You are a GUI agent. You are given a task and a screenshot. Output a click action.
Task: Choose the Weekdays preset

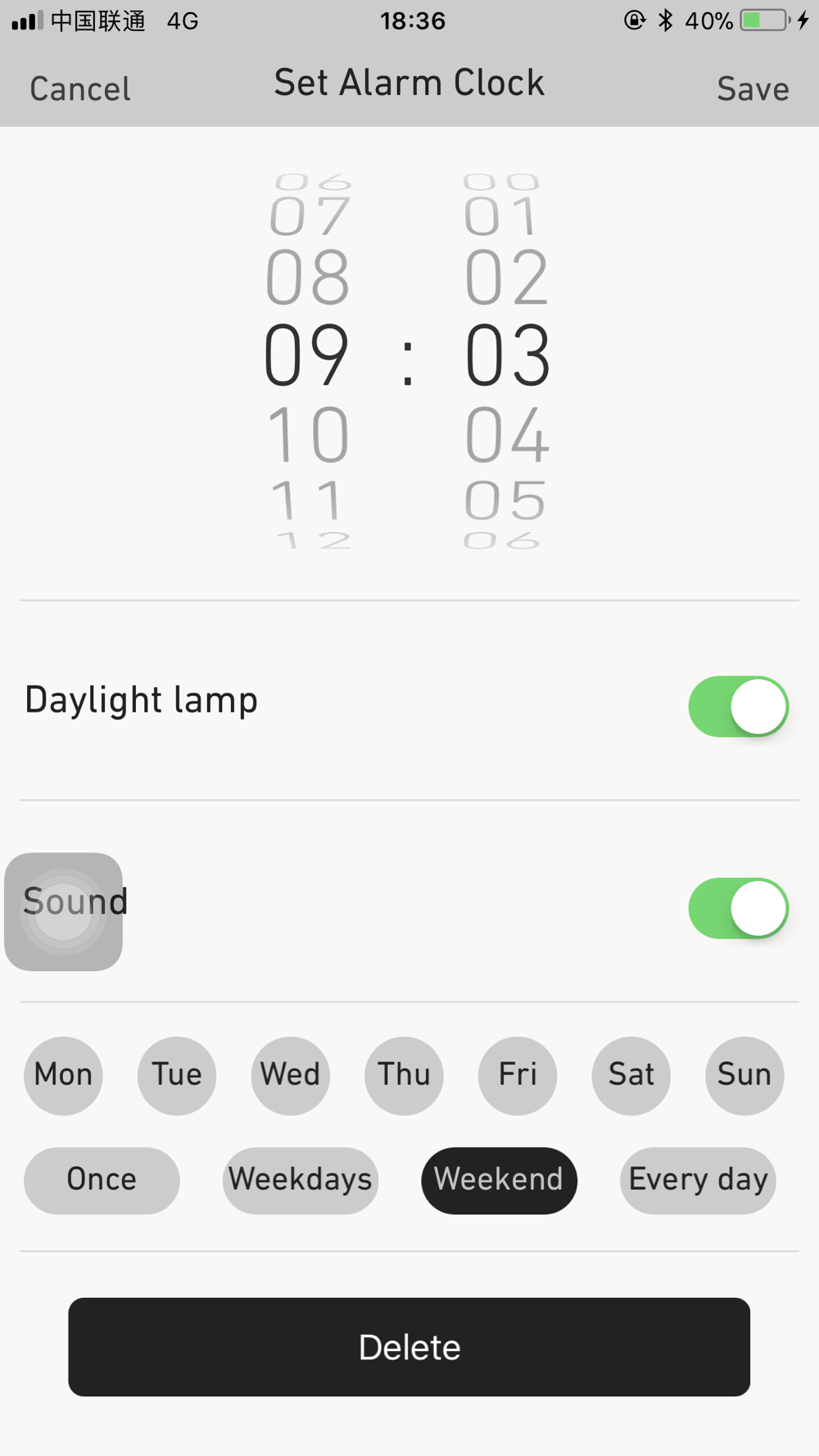click(300, 1180)
